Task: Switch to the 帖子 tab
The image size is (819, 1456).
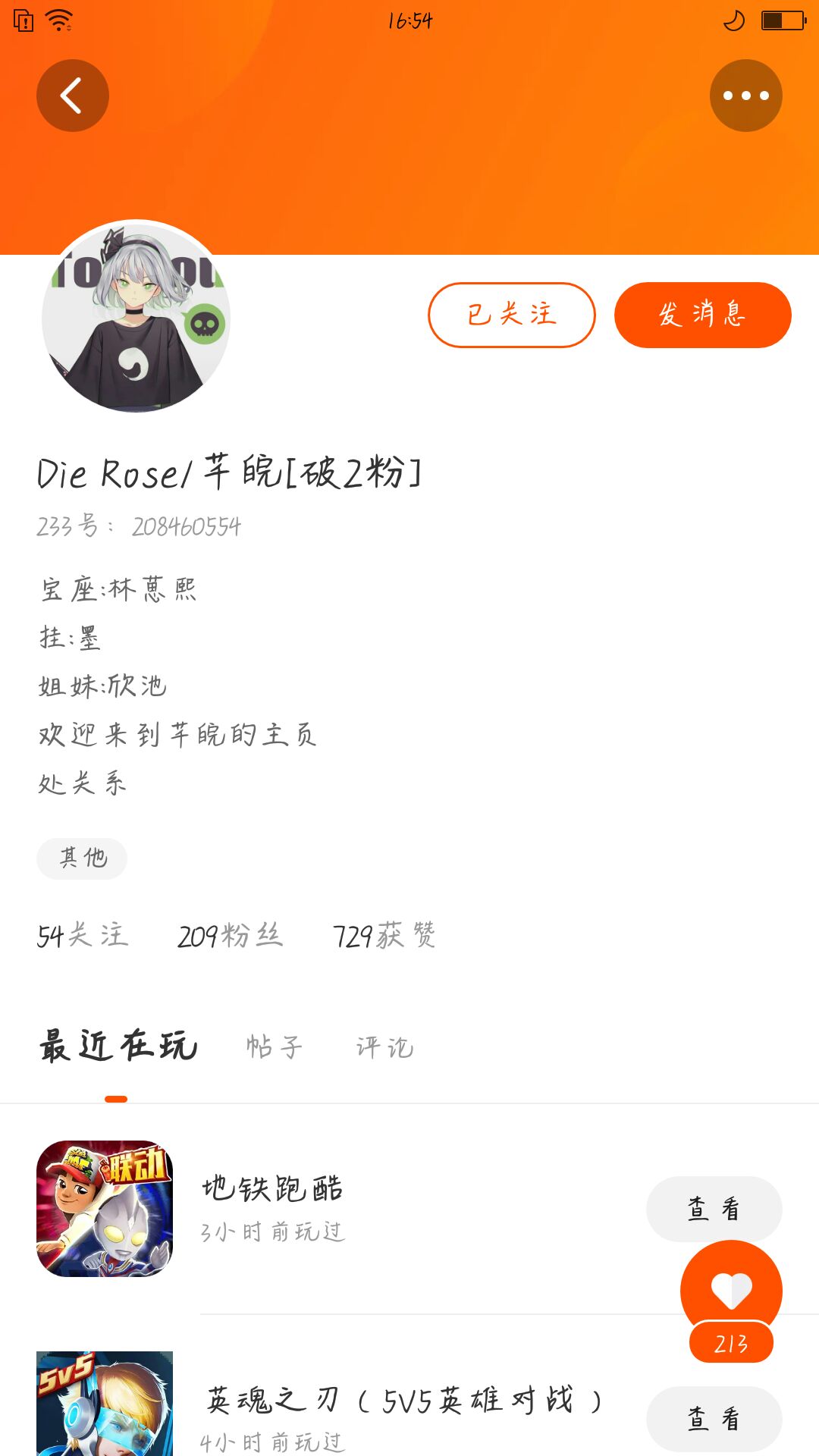Action: (275, 1047)
